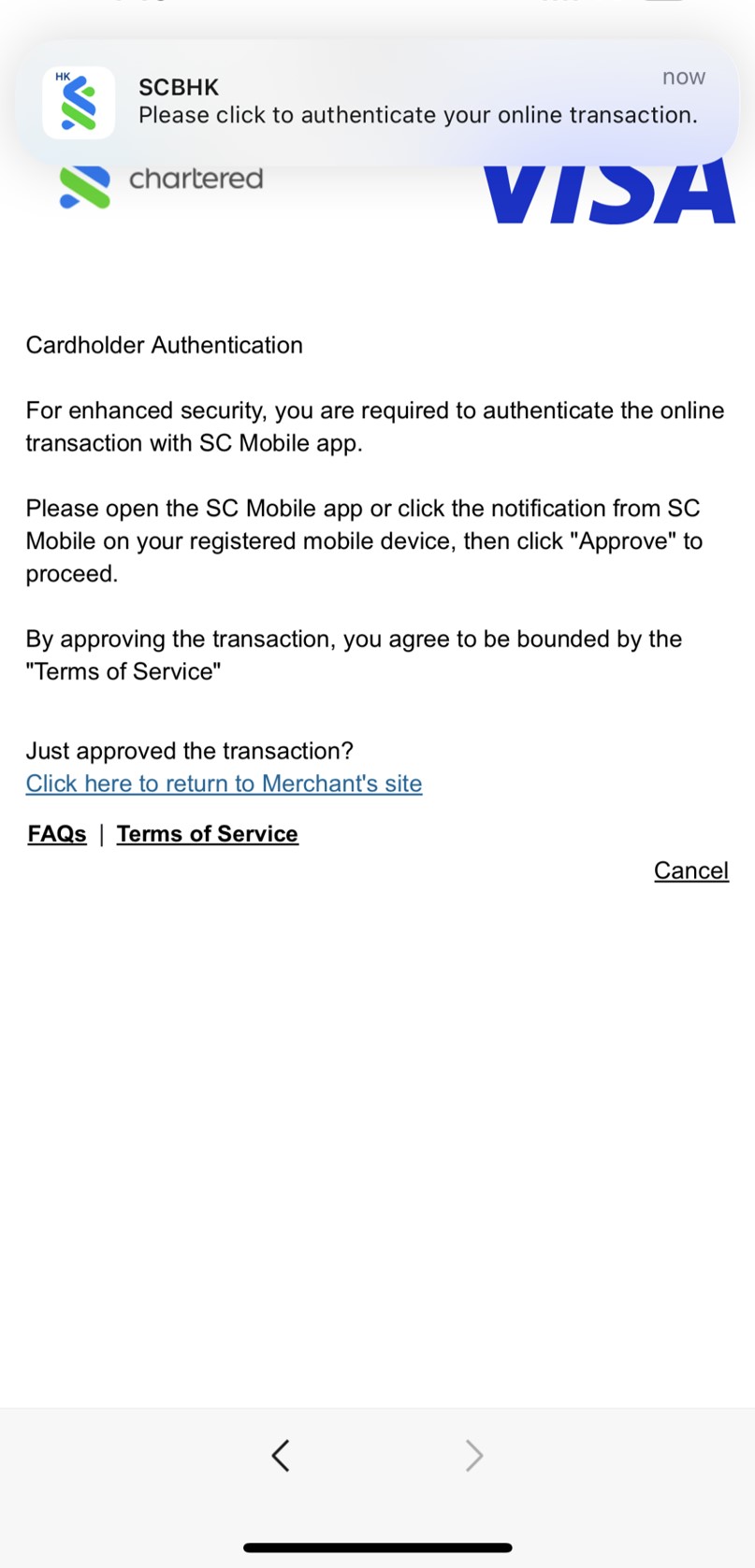The image size is (755, 1568).
Task: Tap the home indicator bar at bottom
Action: [x=377, y=1546]
